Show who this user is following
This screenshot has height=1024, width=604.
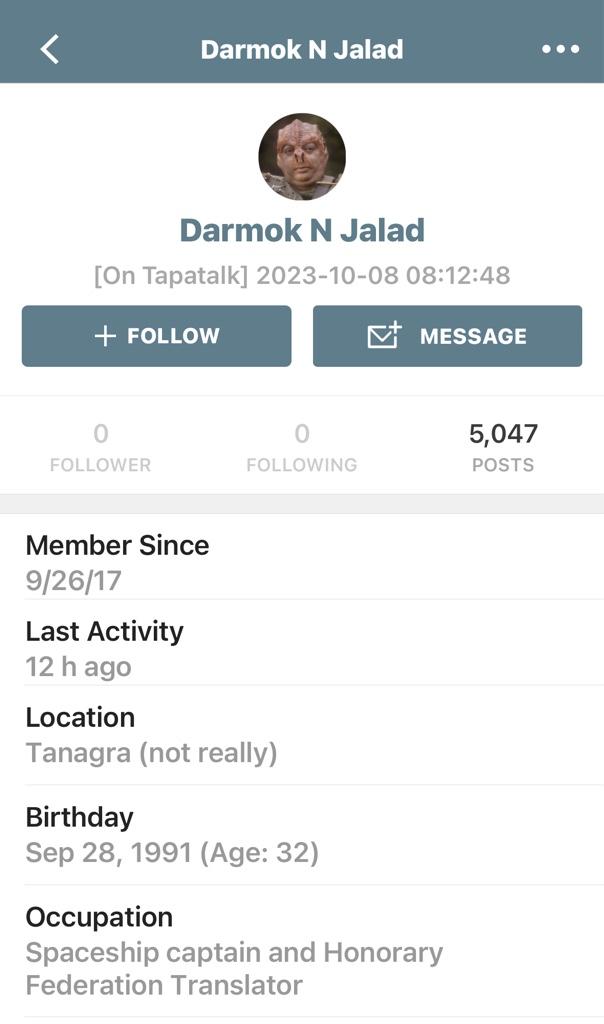tap(301, 446)
